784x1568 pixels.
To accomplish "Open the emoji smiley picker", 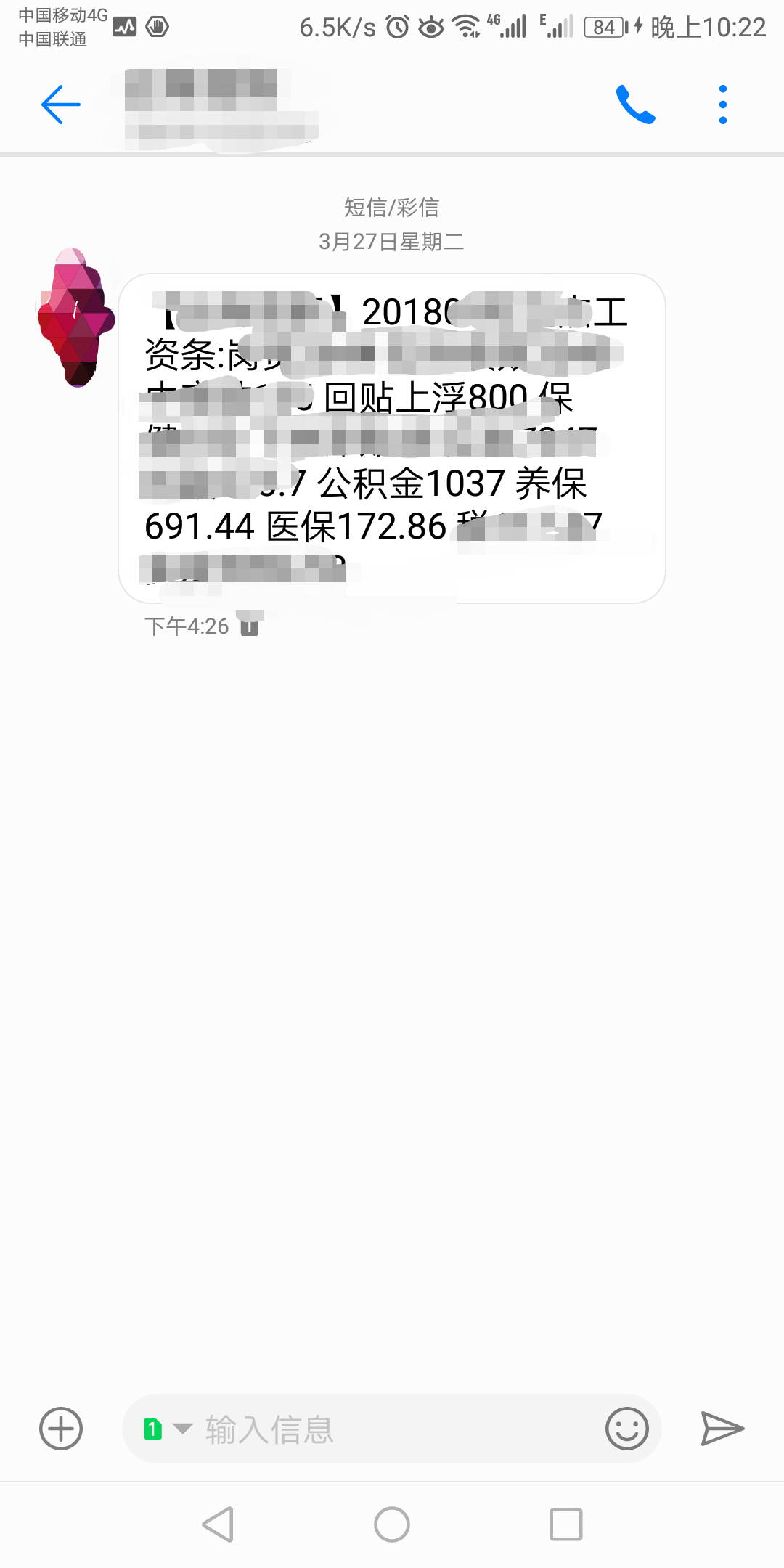I will tap(627, 1429).
